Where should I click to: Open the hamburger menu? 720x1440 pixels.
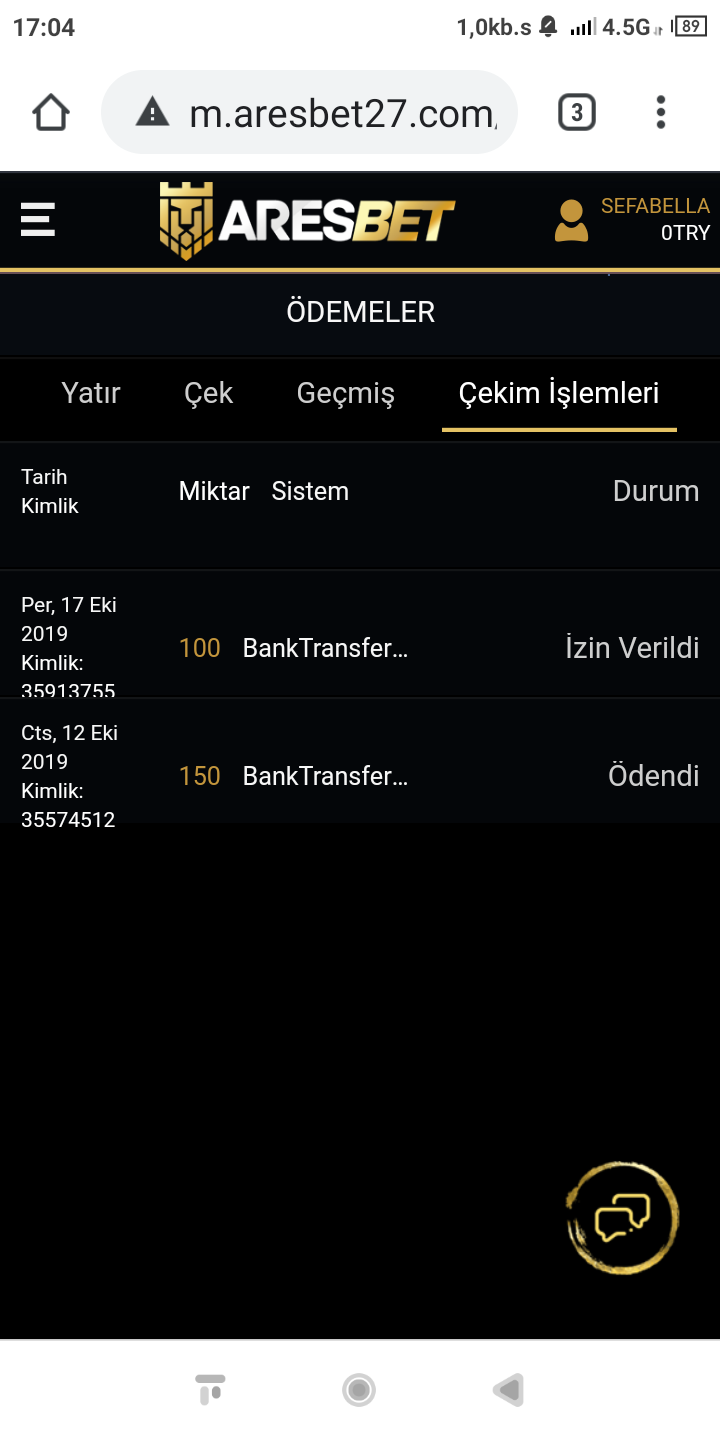click(38, 220)
